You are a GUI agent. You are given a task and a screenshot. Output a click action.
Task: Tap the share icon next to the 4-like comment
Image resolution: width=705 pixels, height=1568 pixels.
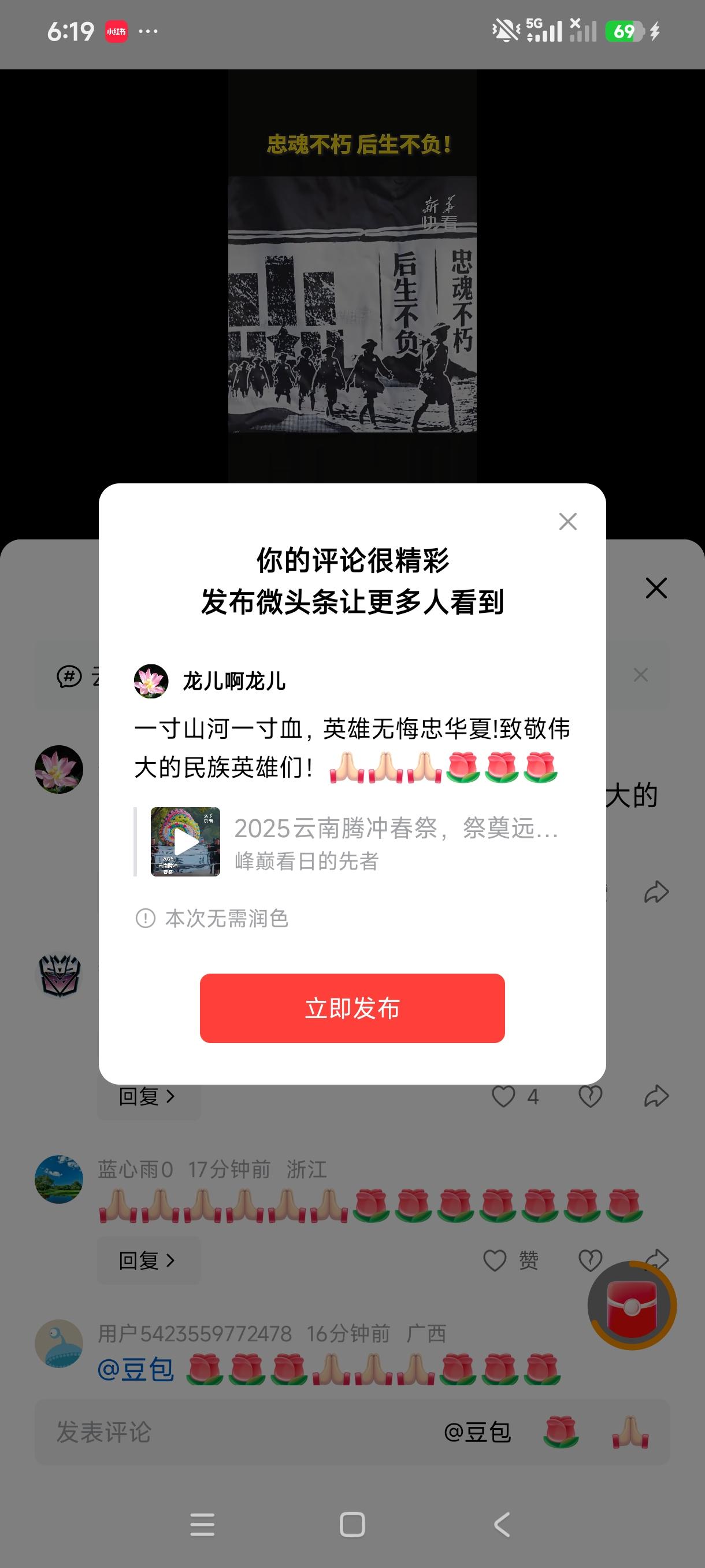[x=656, y=1096]
